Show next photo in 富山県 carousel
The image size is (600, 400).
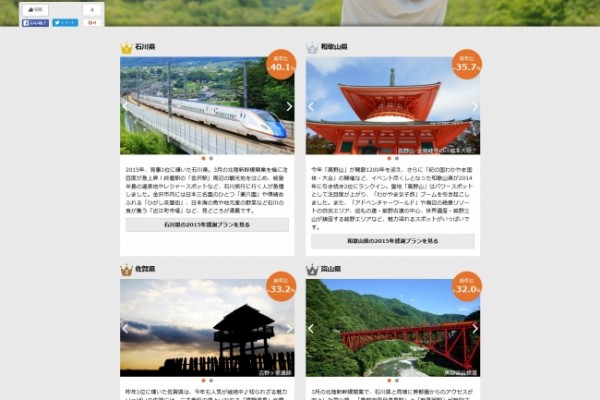pyautogui.click(x=474, y=328)
